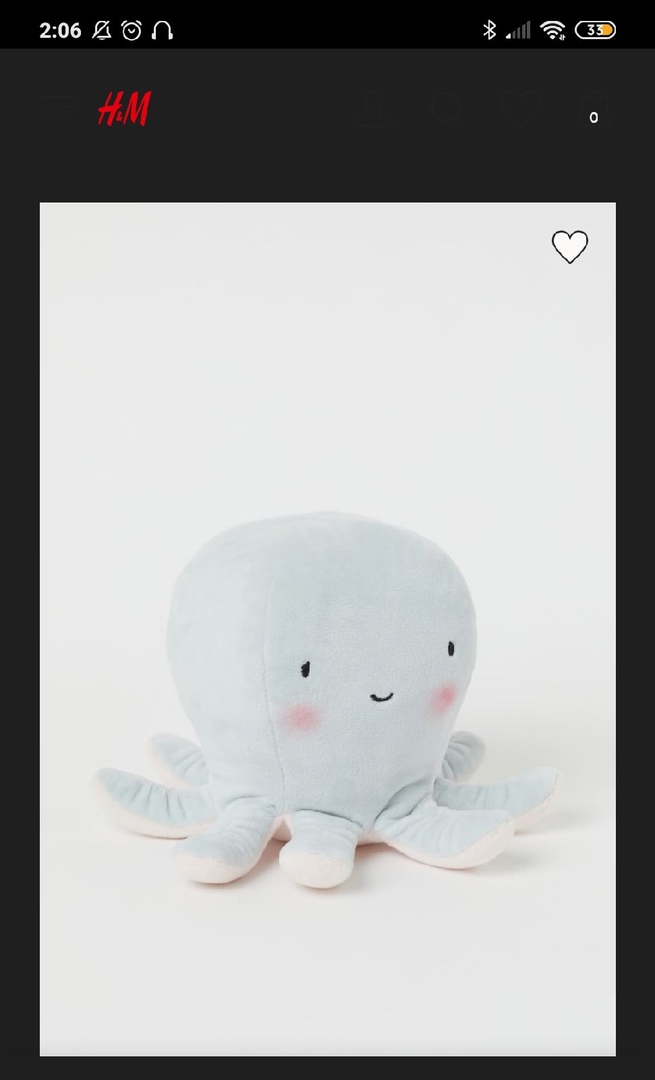Open the hamburger menu
Viewport: 655px width, 1080px height.
click(x=59, y=109)
